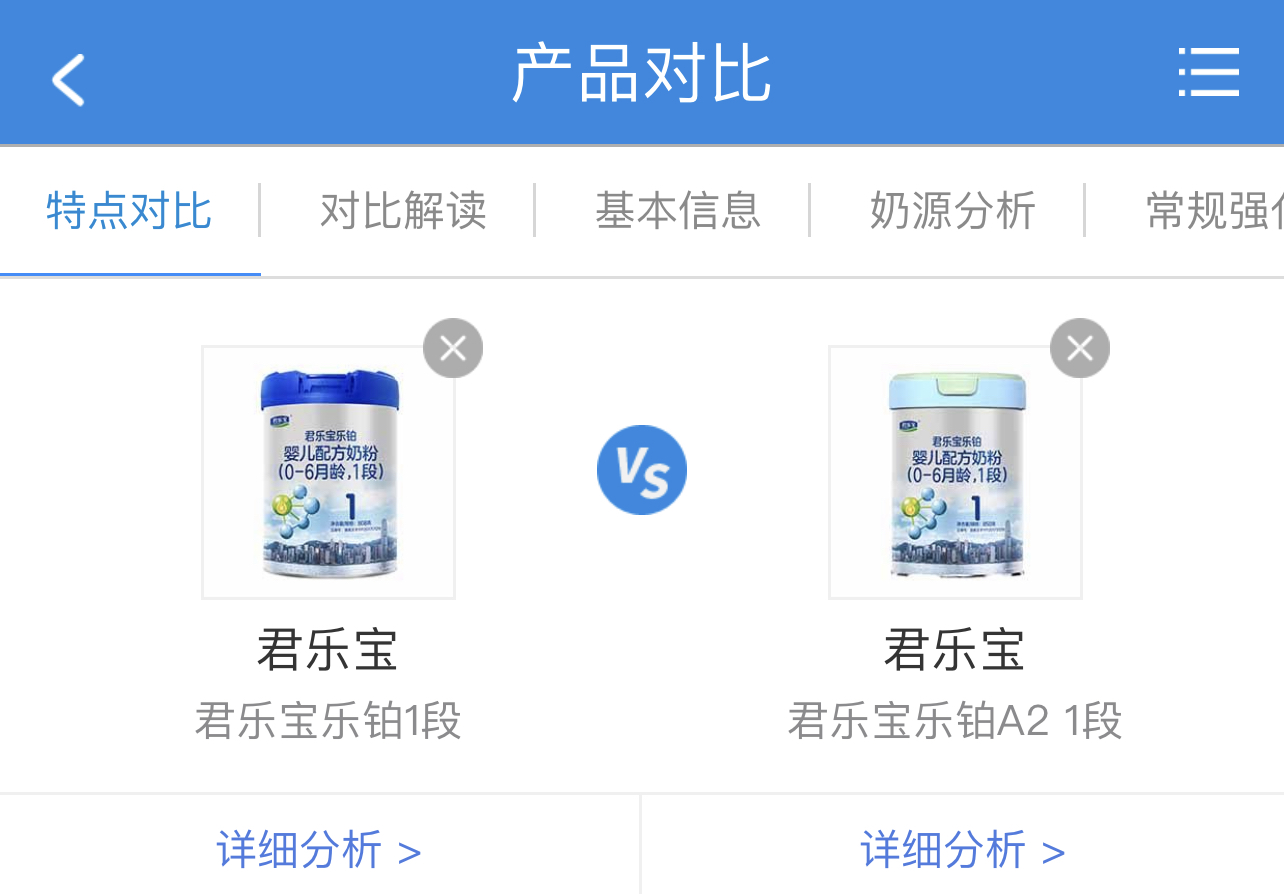The width and height of the screenshot is (1284, 894).
Task: View 详细分析 for 君乐宝乐铂1段
Action: click(319, 851)
